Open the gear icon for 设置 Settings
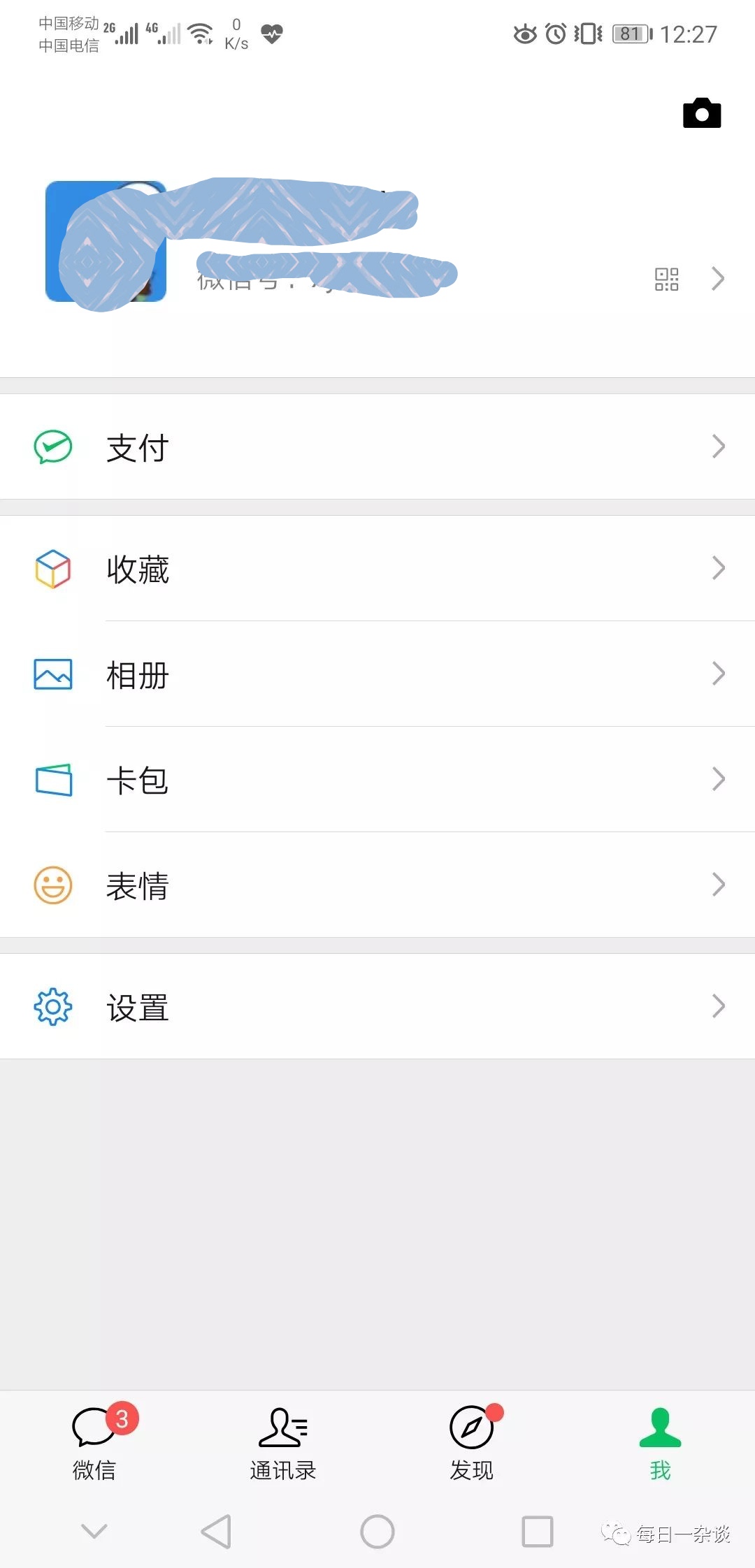 (52, 1006)
